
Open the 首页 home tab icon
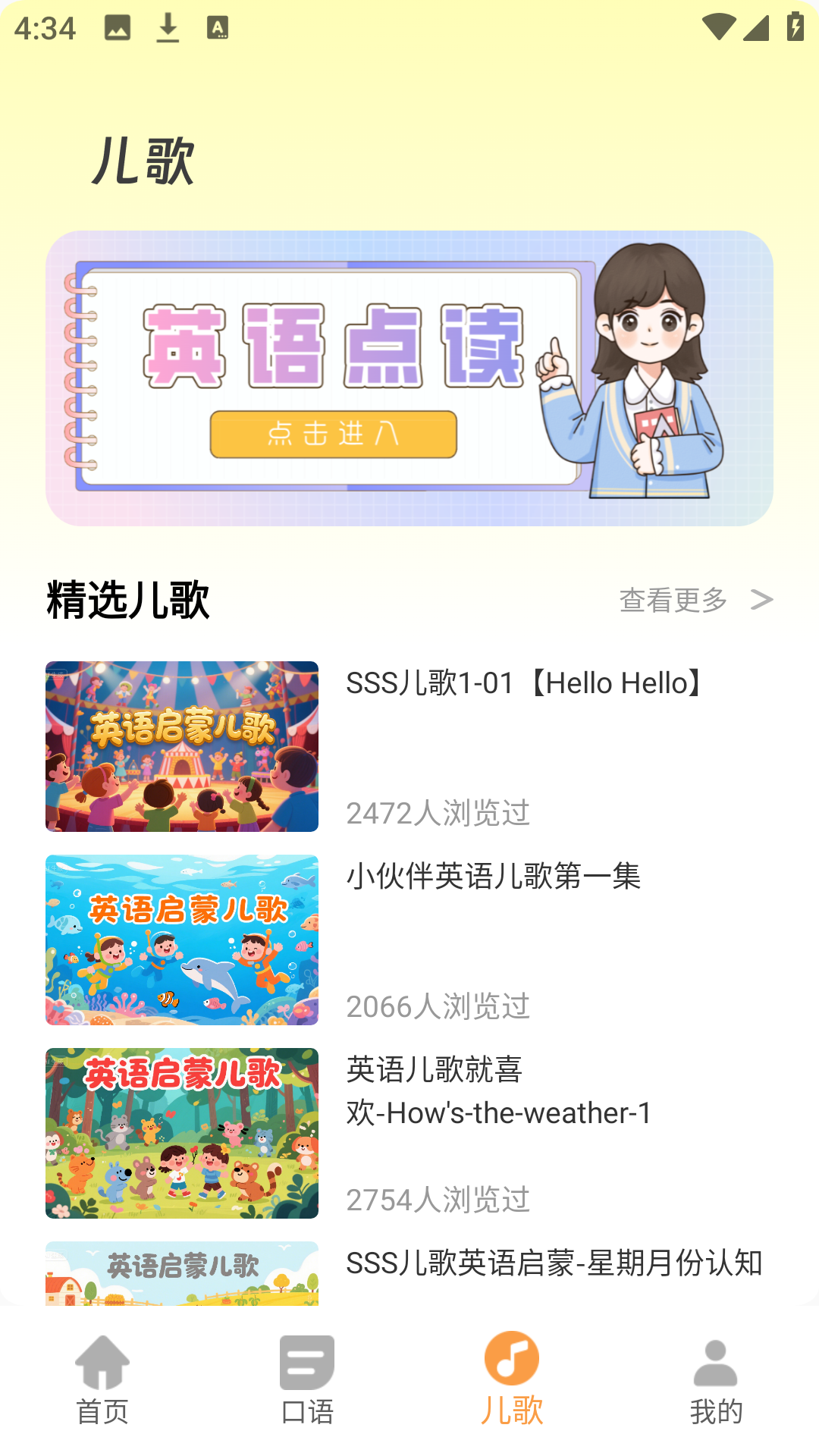pyautogui.click(x=102, y=1363)
